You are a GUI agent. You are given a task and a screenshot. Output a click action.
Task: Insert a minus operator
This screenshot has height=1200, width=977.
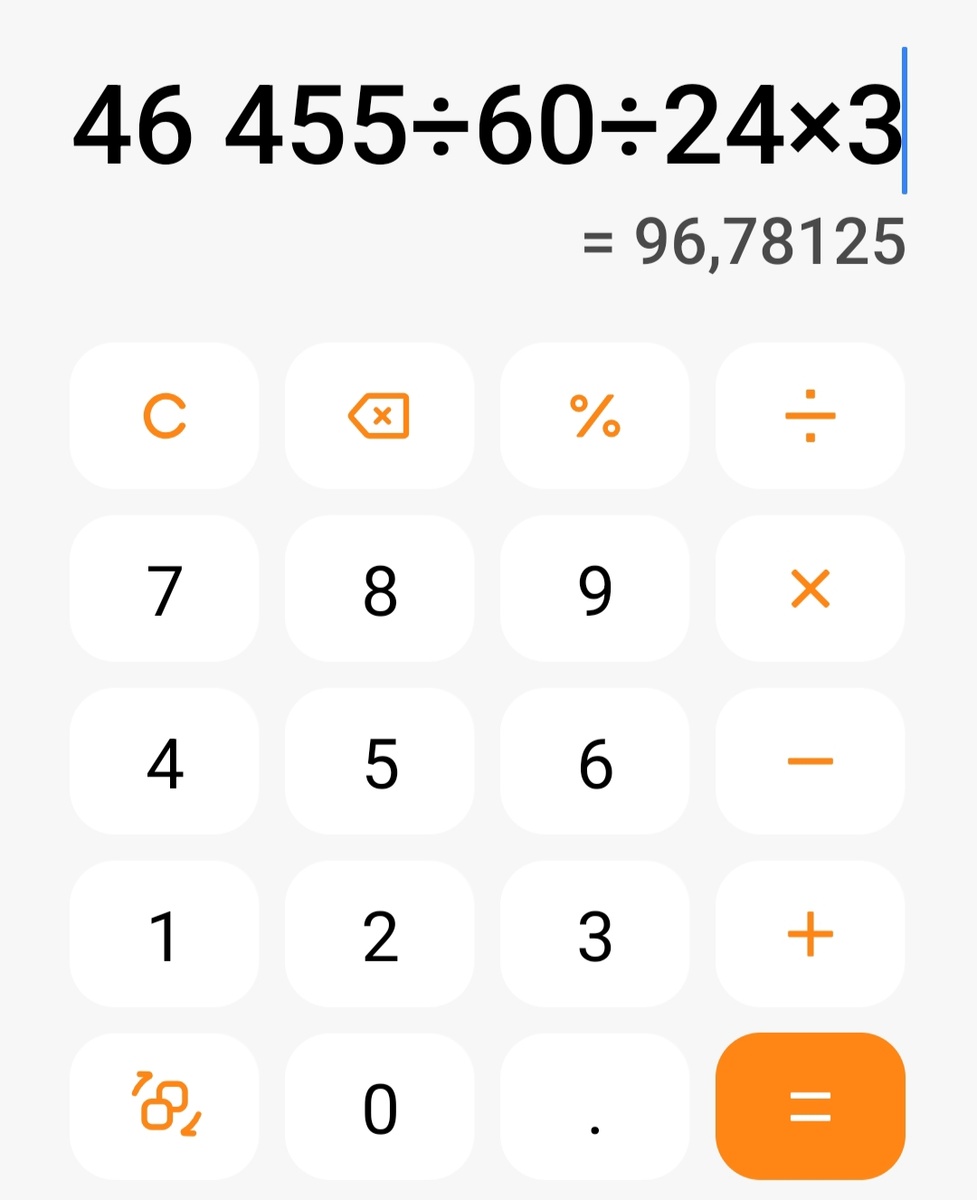point(810,762)
